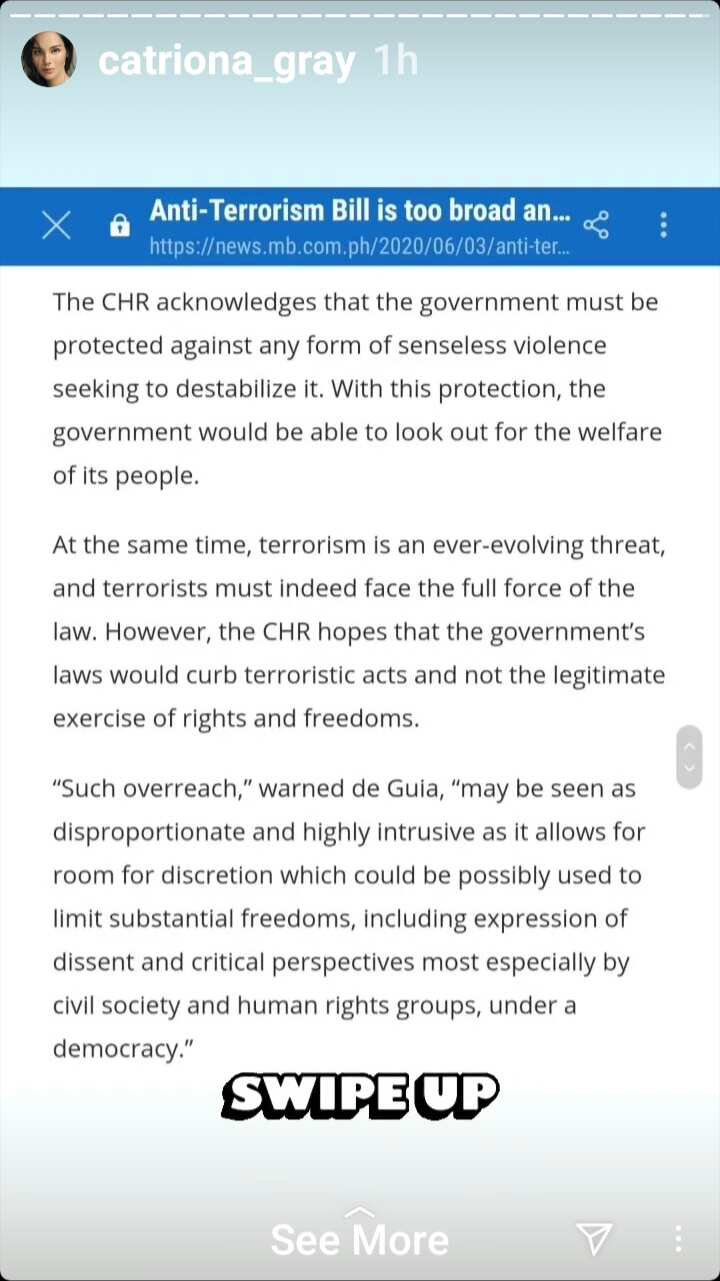Open the See More link
Image resolution: width=720 pixels, height=1281 pixels.
[x=359, y=1234]
